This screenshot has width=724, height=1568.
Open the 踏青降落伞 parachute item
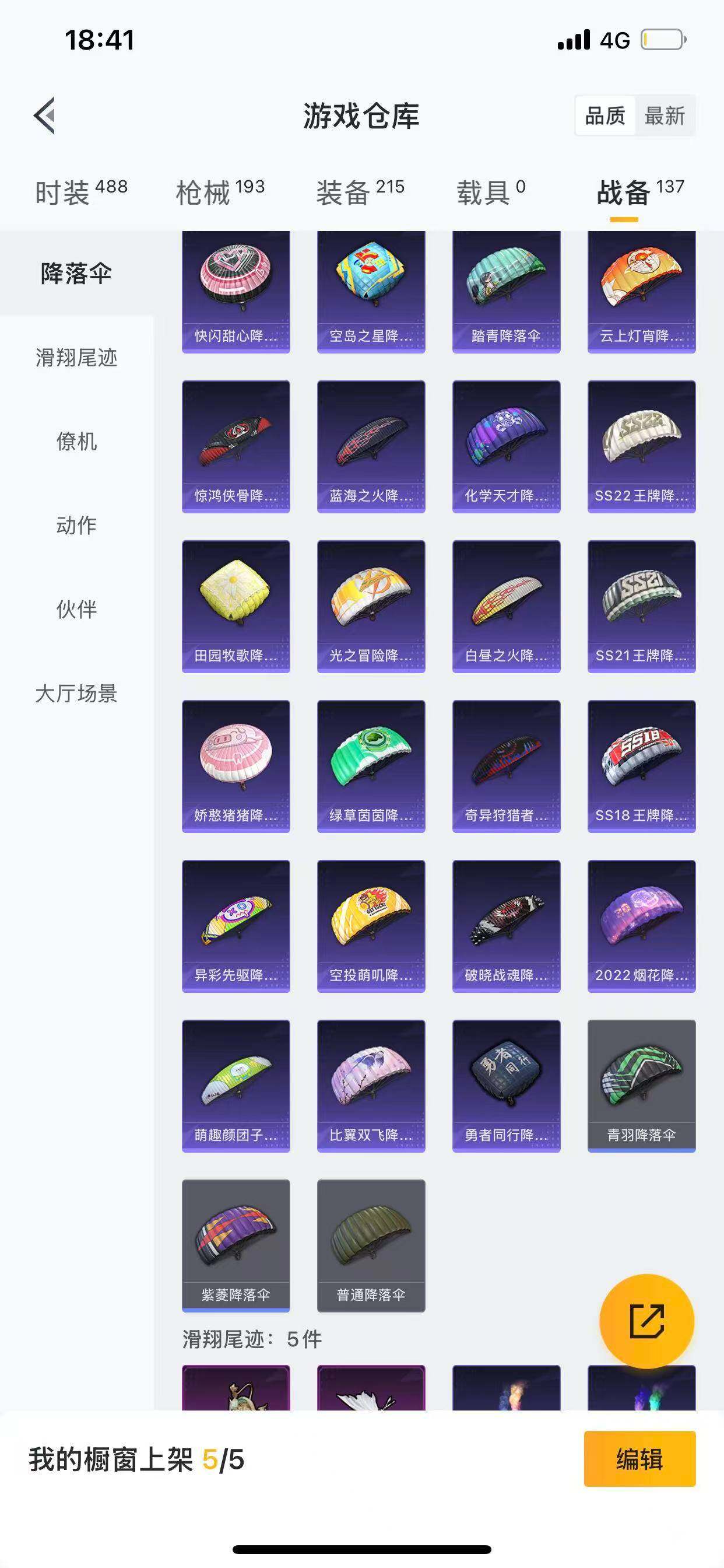(x=506, y=292)
